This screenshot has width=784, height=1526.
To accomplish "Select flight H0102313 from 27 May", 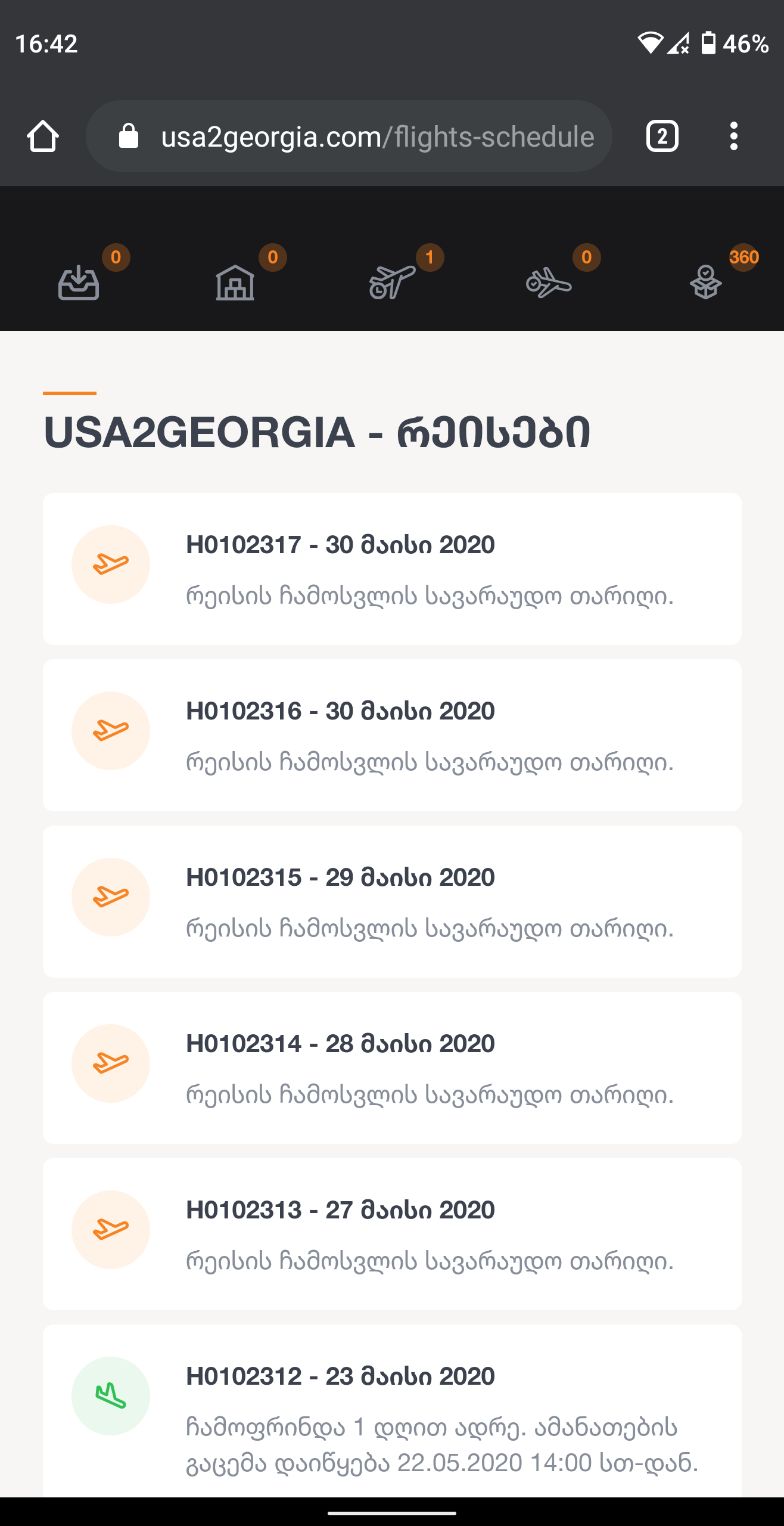I will tap(392, 1234).
